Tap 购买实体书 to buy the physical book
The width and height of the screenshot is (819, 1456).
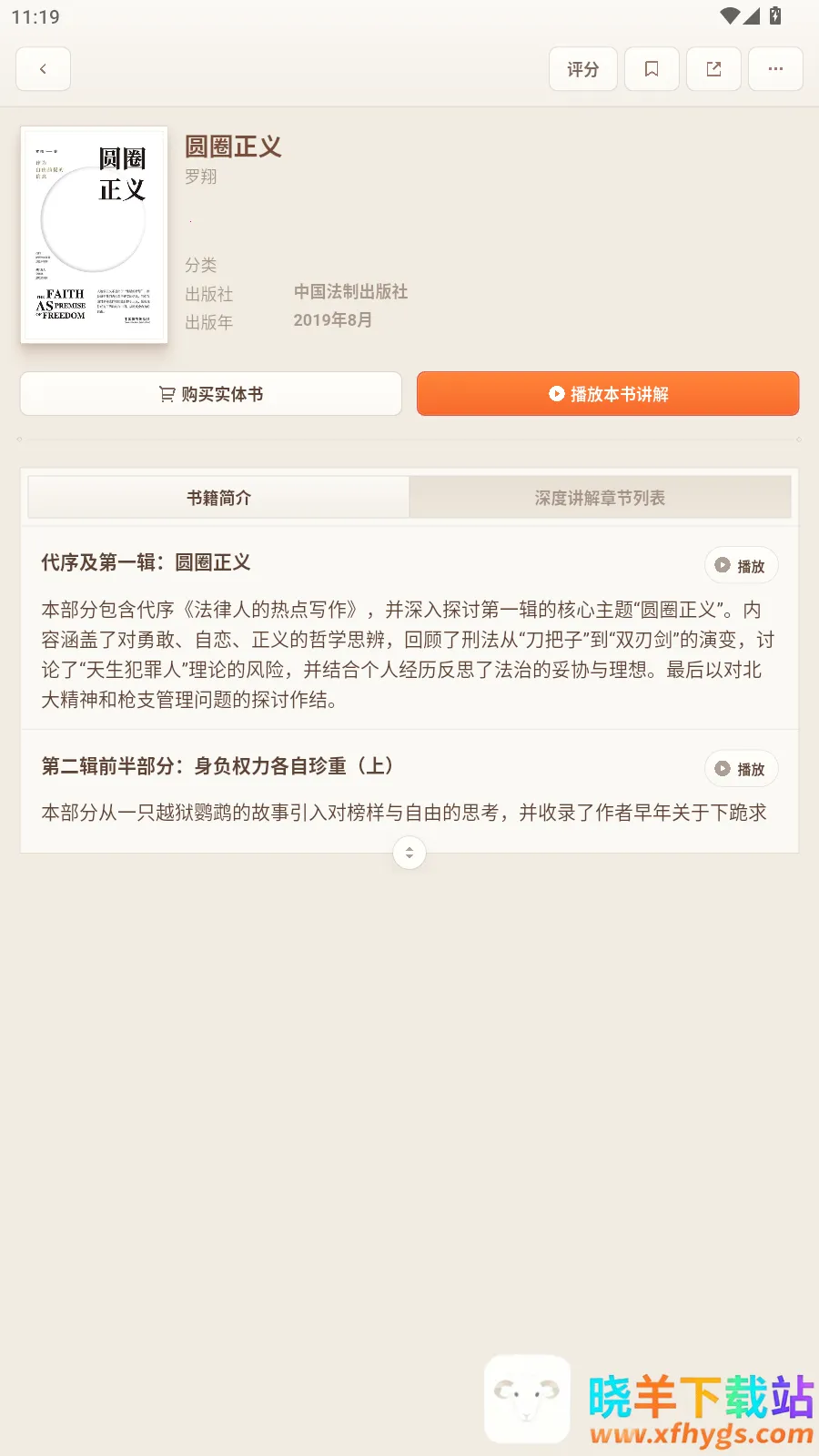[211, 394]
